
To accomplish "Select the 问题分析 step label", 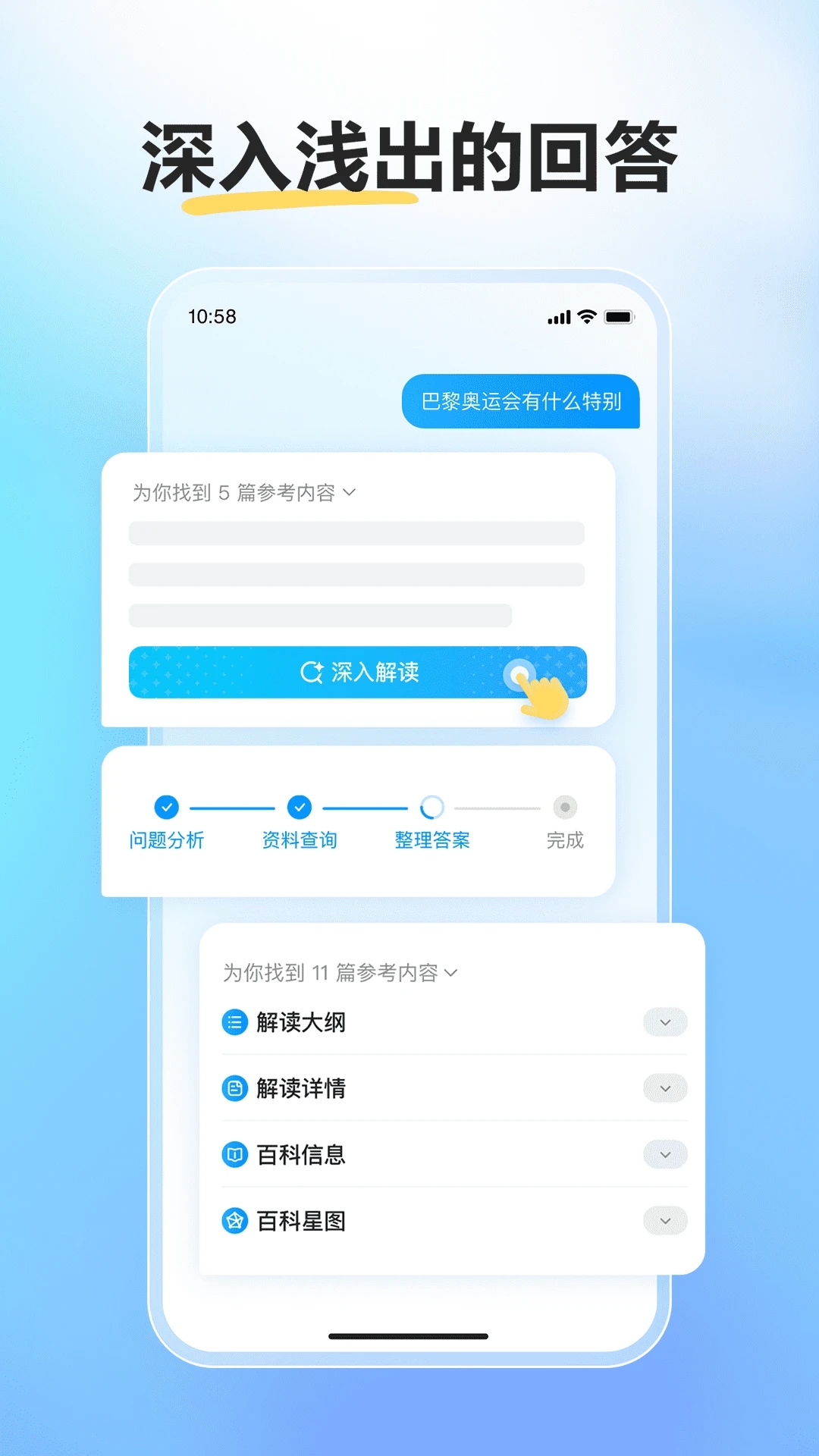I will 167,840.
